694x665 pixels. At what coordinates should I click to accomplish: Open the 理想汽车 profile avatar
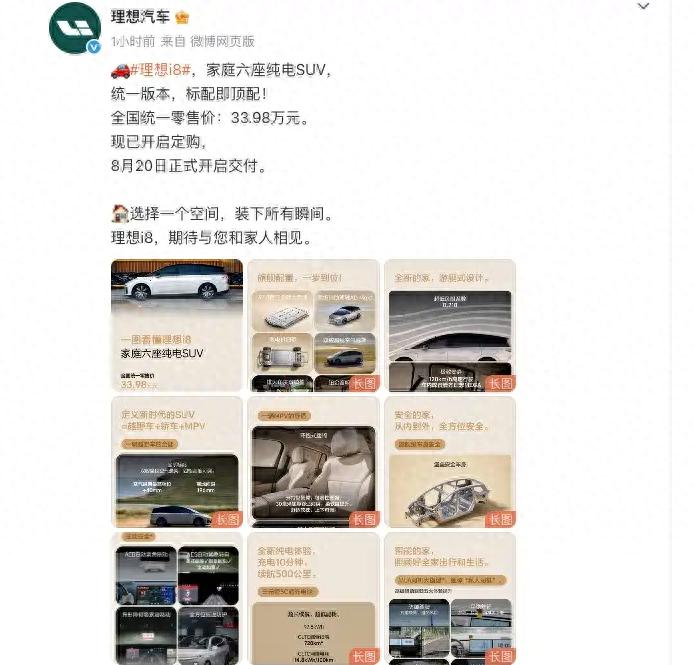click(74, 28)
